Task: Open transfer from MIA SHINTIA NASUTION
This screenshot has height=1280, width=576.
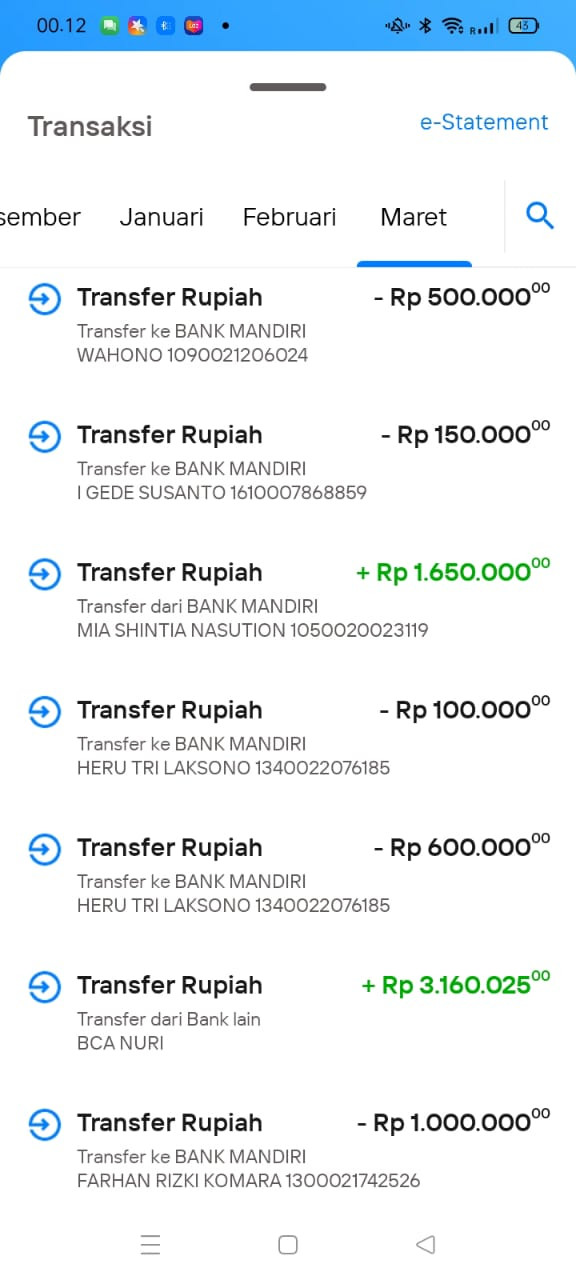Action: pyautogui.click(x=288, y=601)
